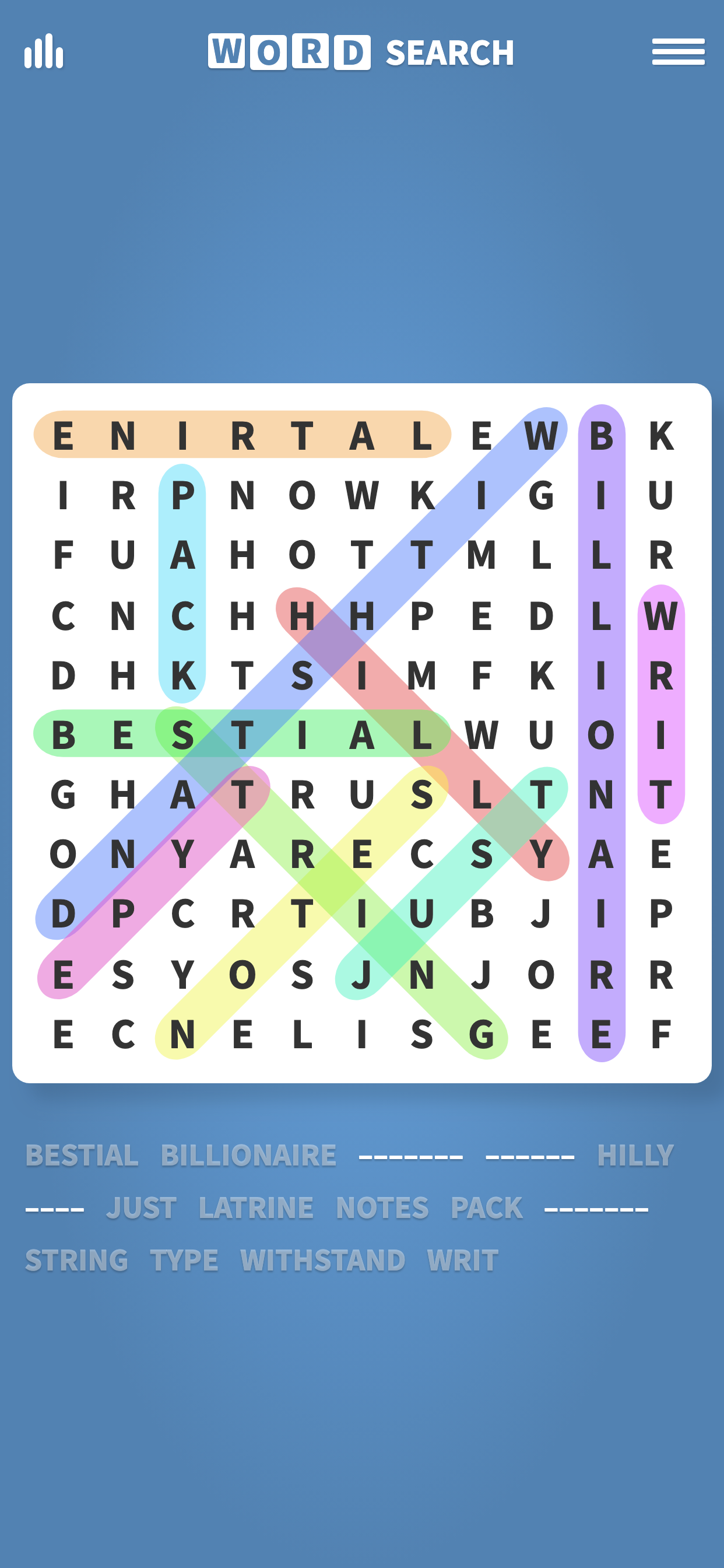The image size is (724, 1568).
Task: Click WITHSTAND in the bottom word list
Action: click(322, 1260)
